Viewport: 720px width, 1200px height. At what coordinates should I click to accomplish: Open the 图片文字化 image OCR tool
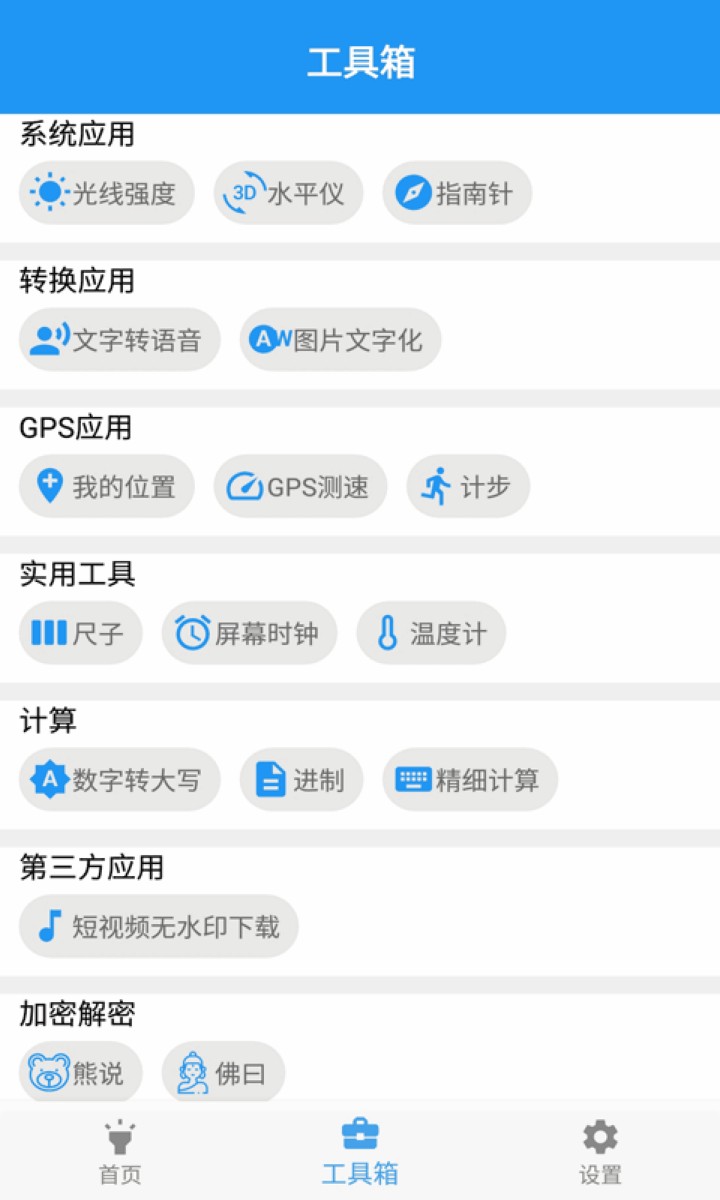(338, 340)
